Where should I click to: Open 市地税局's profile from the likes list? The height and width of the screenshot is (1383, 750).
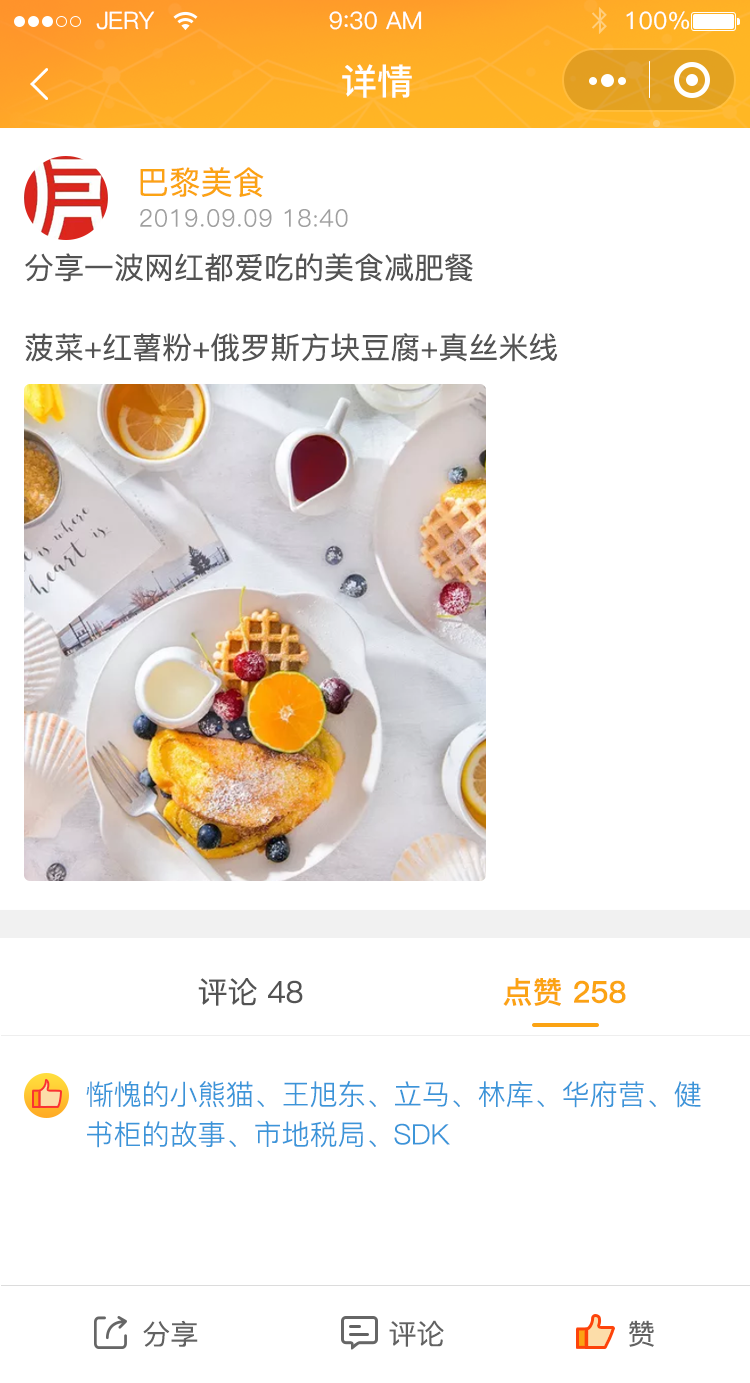310,1135
